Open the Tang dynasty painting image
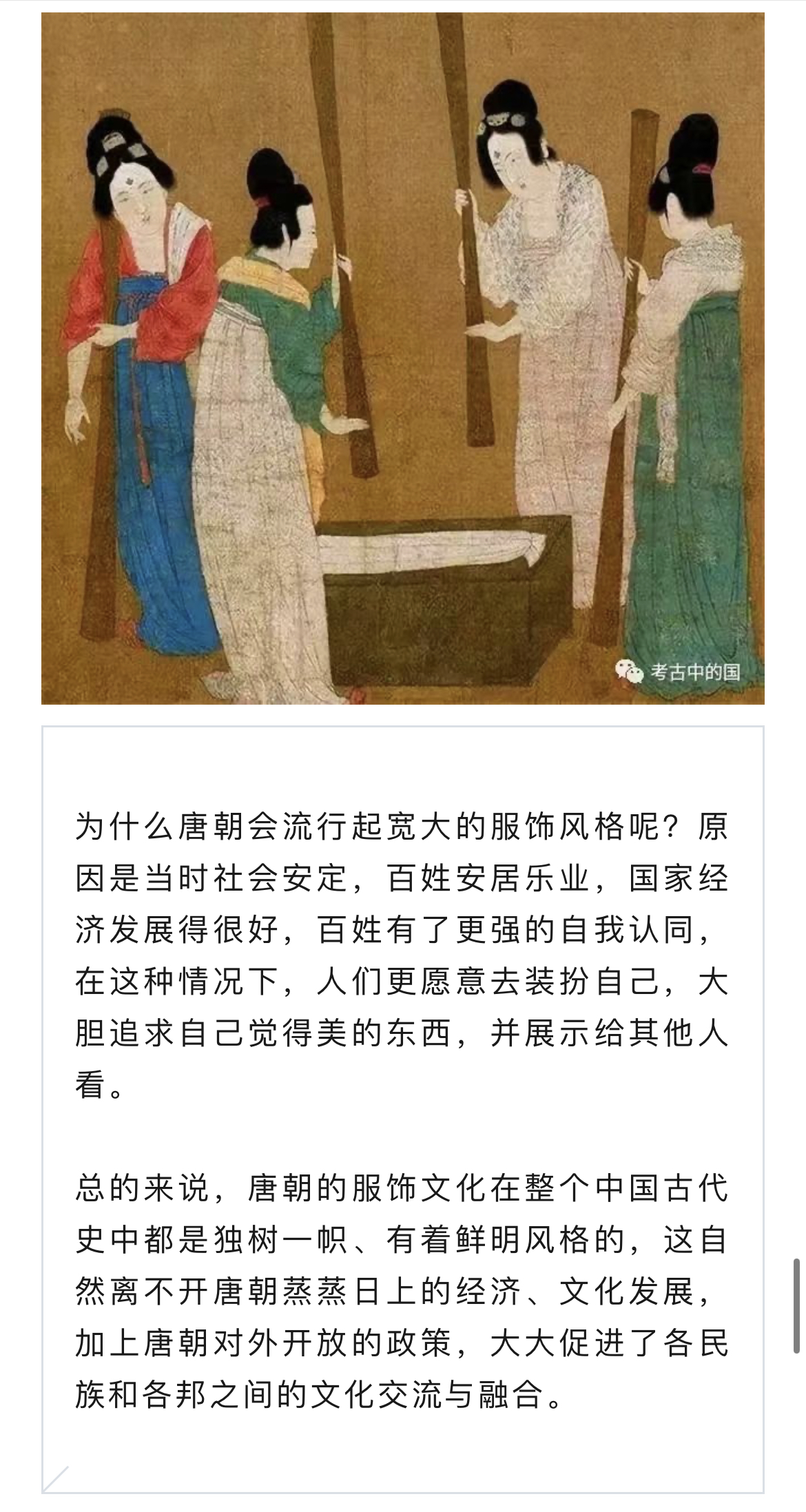 (403, 358)
